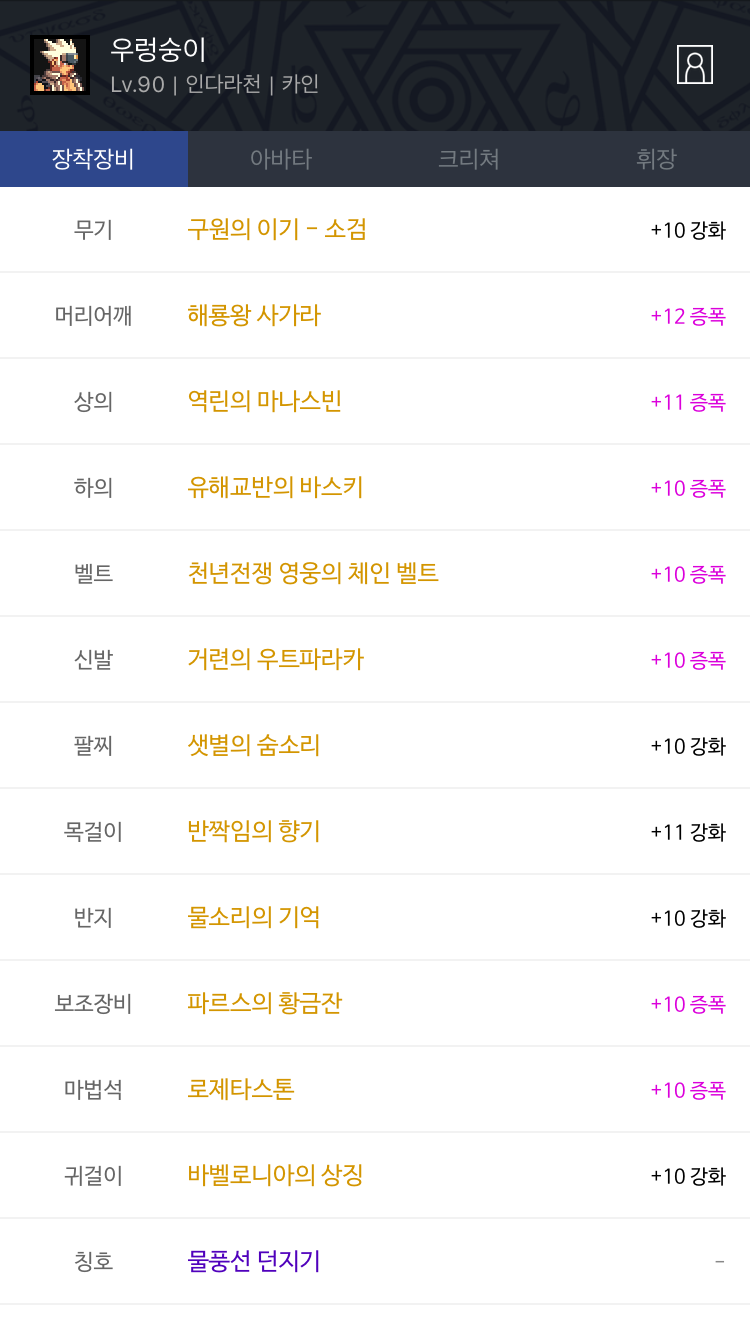Open ring 물소리의 기억
This screenshot has height=1334, width=750.
click(254, 918)
